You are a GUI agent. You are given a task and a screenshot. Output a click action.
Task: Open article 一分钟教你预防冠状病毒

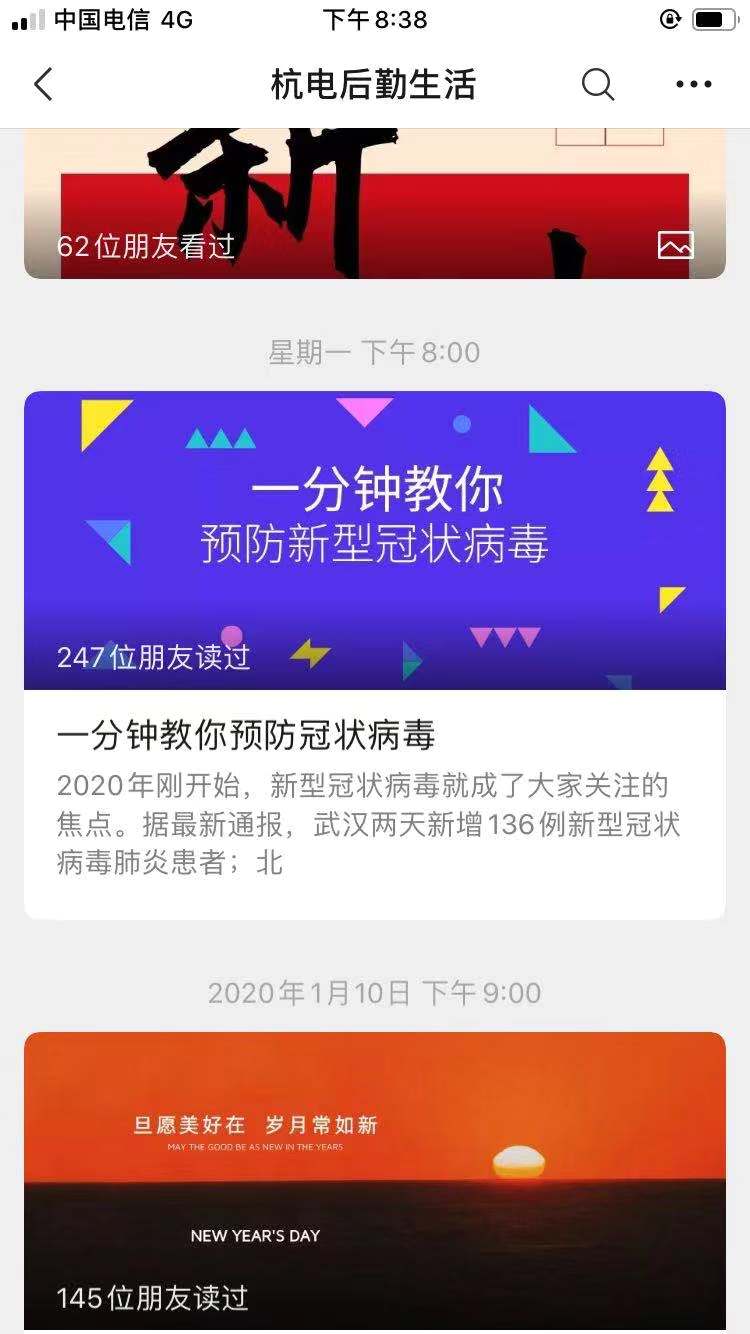click(375, 735)
